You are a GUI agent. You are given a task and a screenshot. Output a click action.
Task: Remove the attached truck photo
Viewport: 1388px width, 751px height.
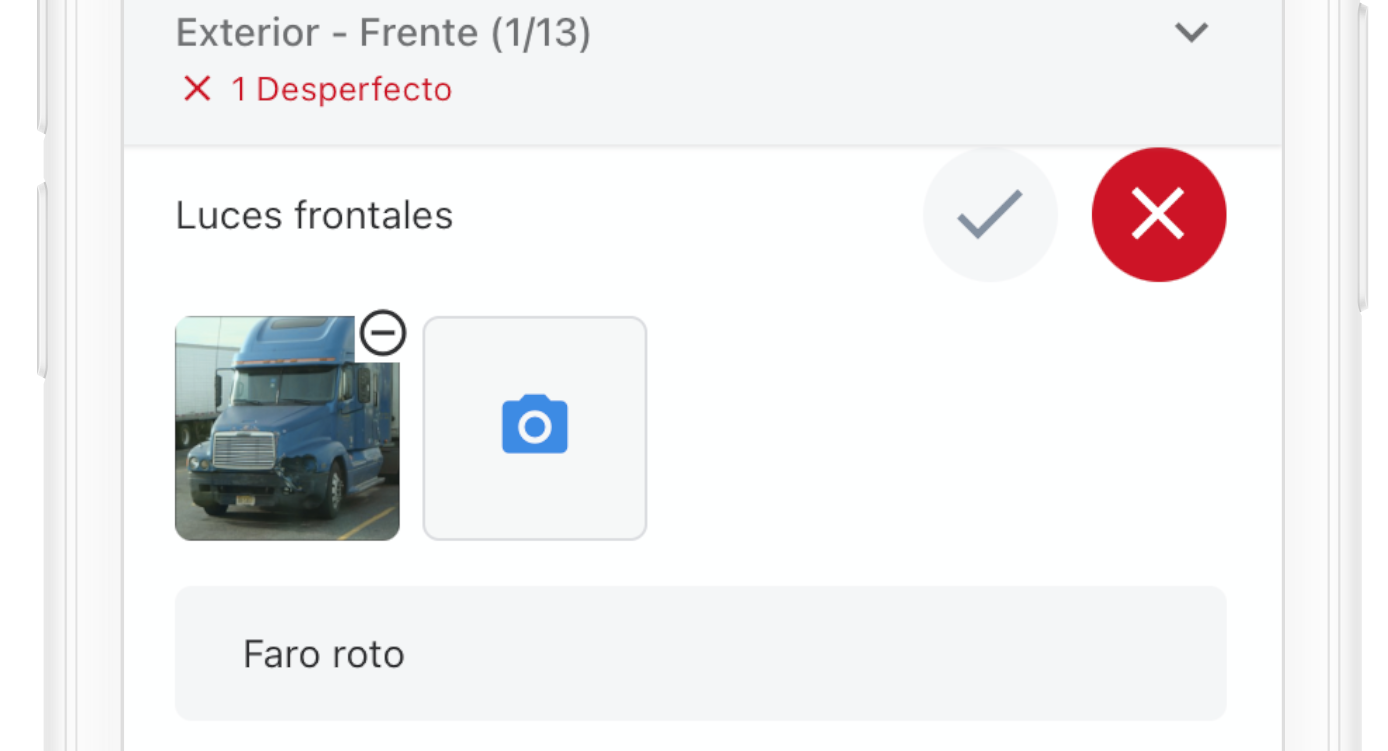[383, 333]
